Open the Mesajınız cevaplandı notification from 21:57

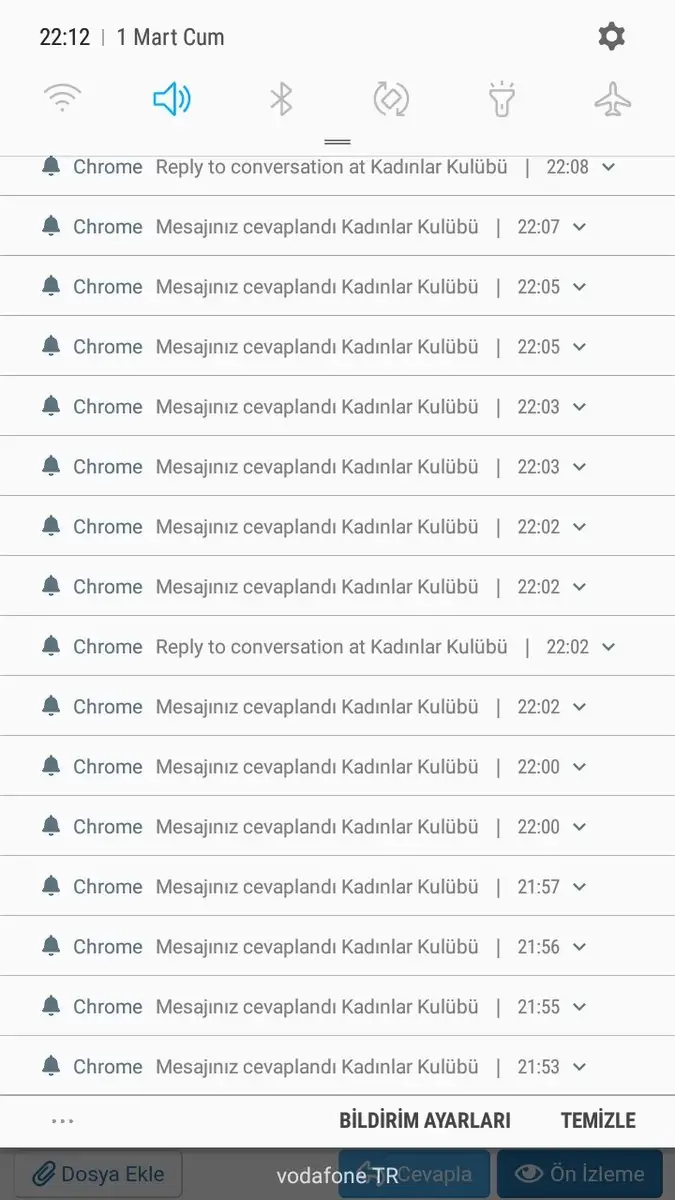(316, 887)
